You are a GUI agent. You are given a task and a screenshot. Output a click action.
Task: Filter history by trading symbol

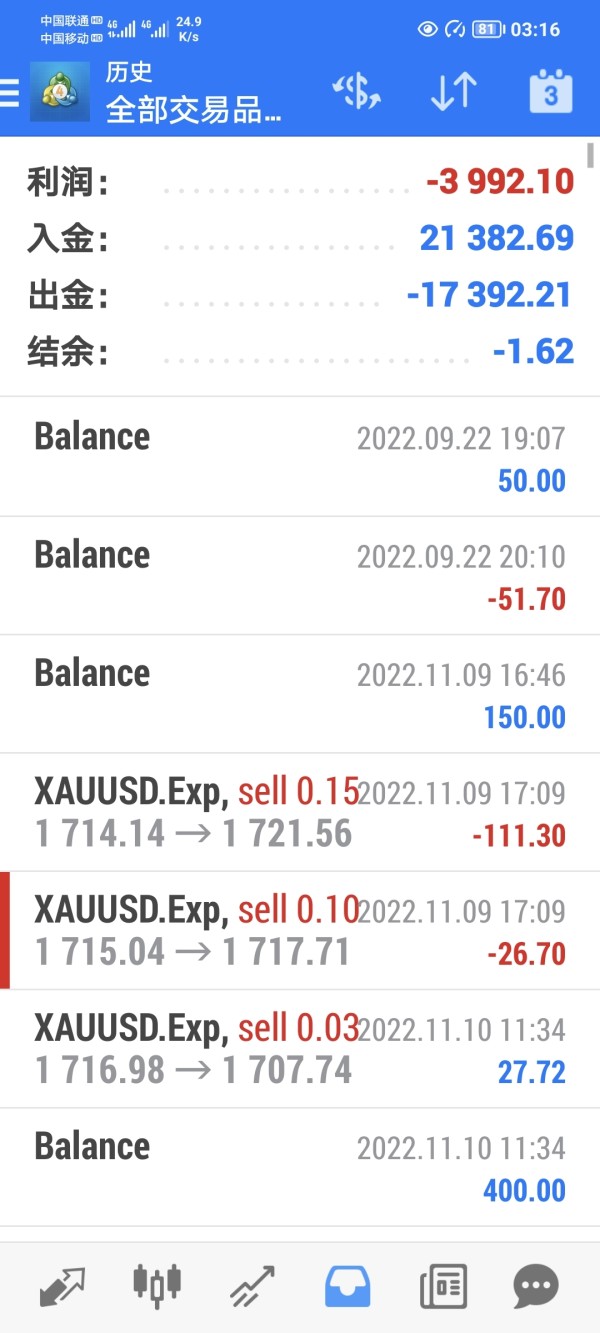[357, 92]
